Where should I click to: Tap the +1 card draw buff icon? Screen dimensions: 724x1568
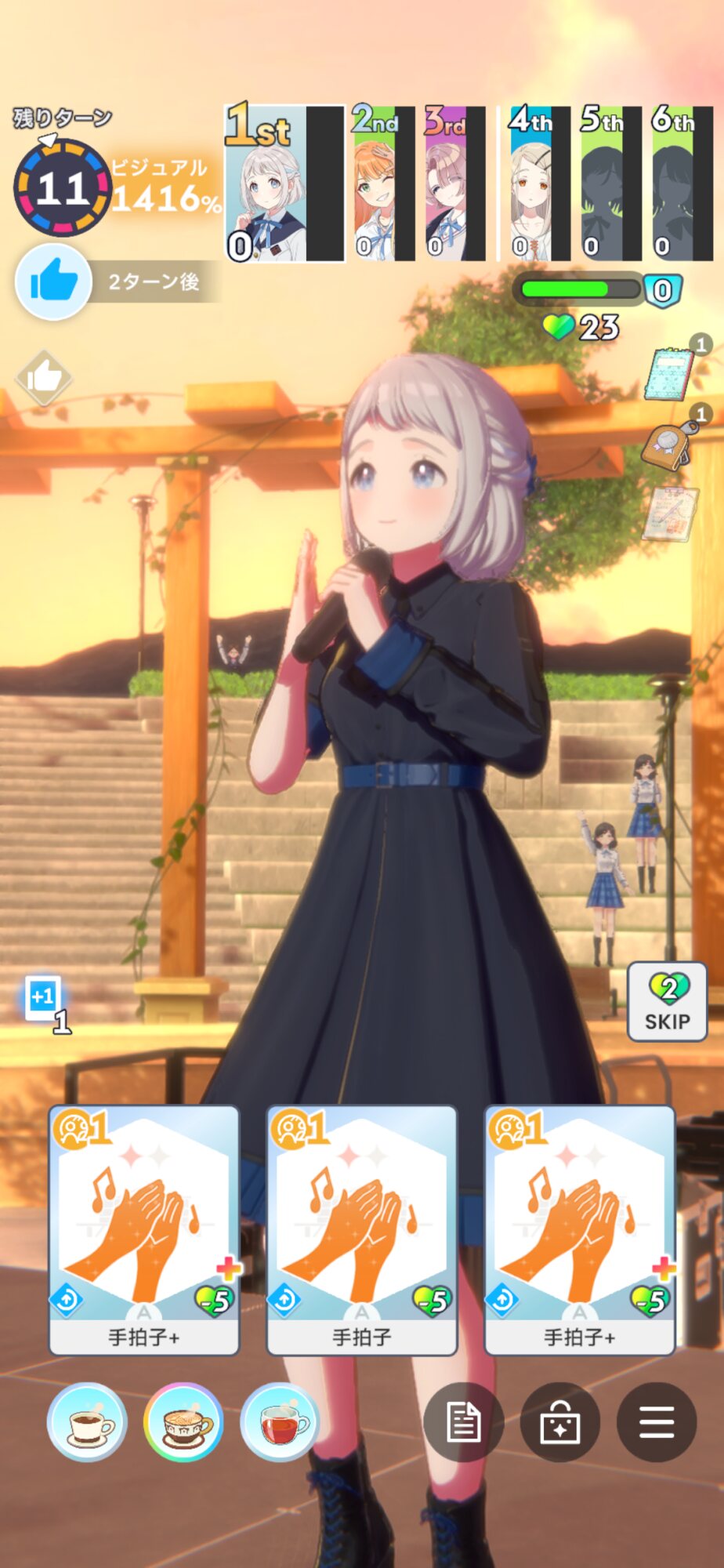[x=43, y=998]
